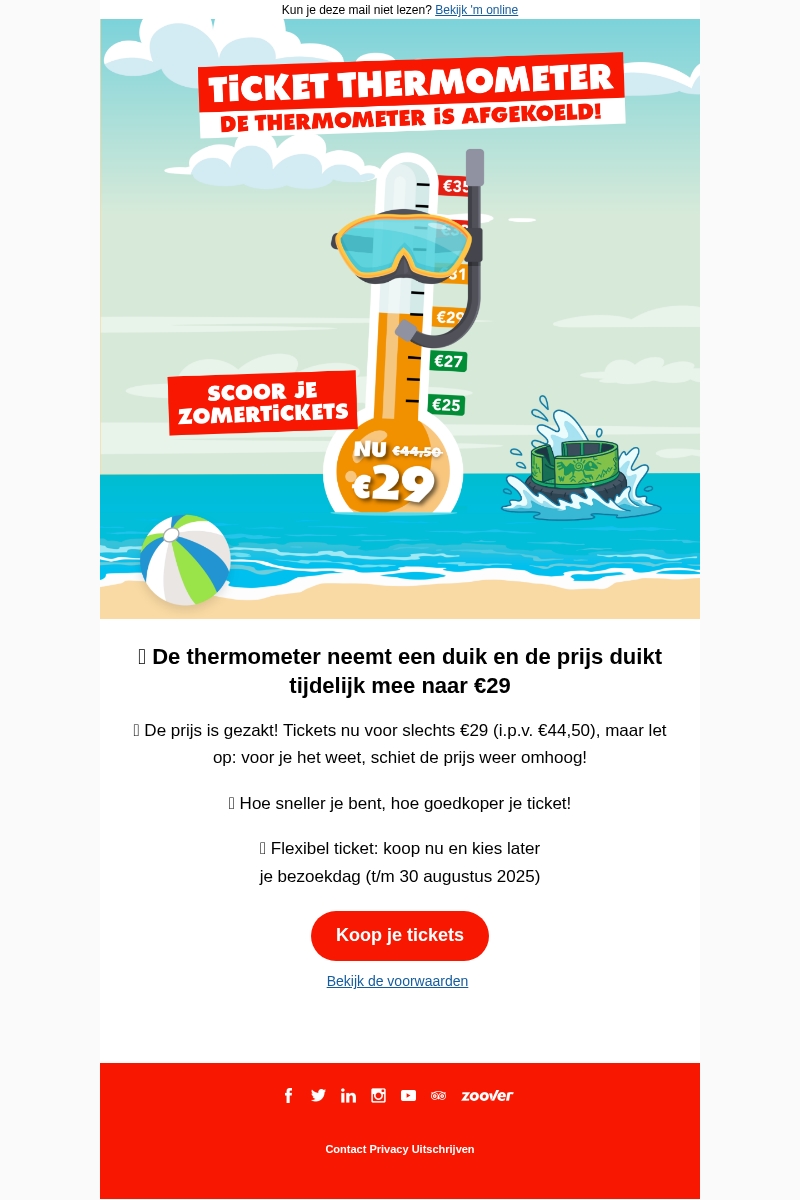
Task: Open the YouTube channel icon
Action: tap(408, 1095)
